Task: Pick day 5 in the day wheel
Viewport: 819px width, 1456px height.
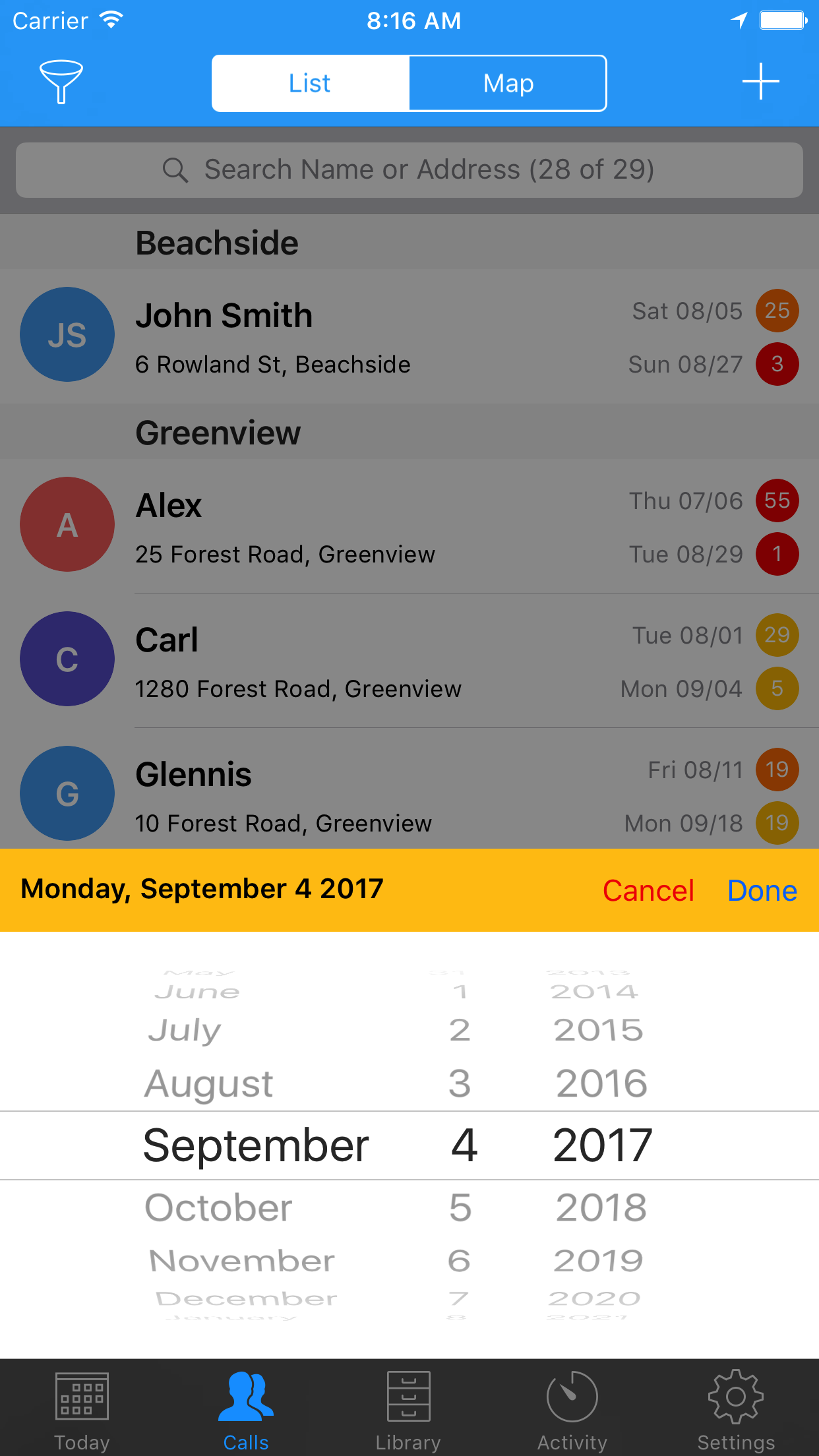Action: pyautogui.click(x=460, y=1208)
